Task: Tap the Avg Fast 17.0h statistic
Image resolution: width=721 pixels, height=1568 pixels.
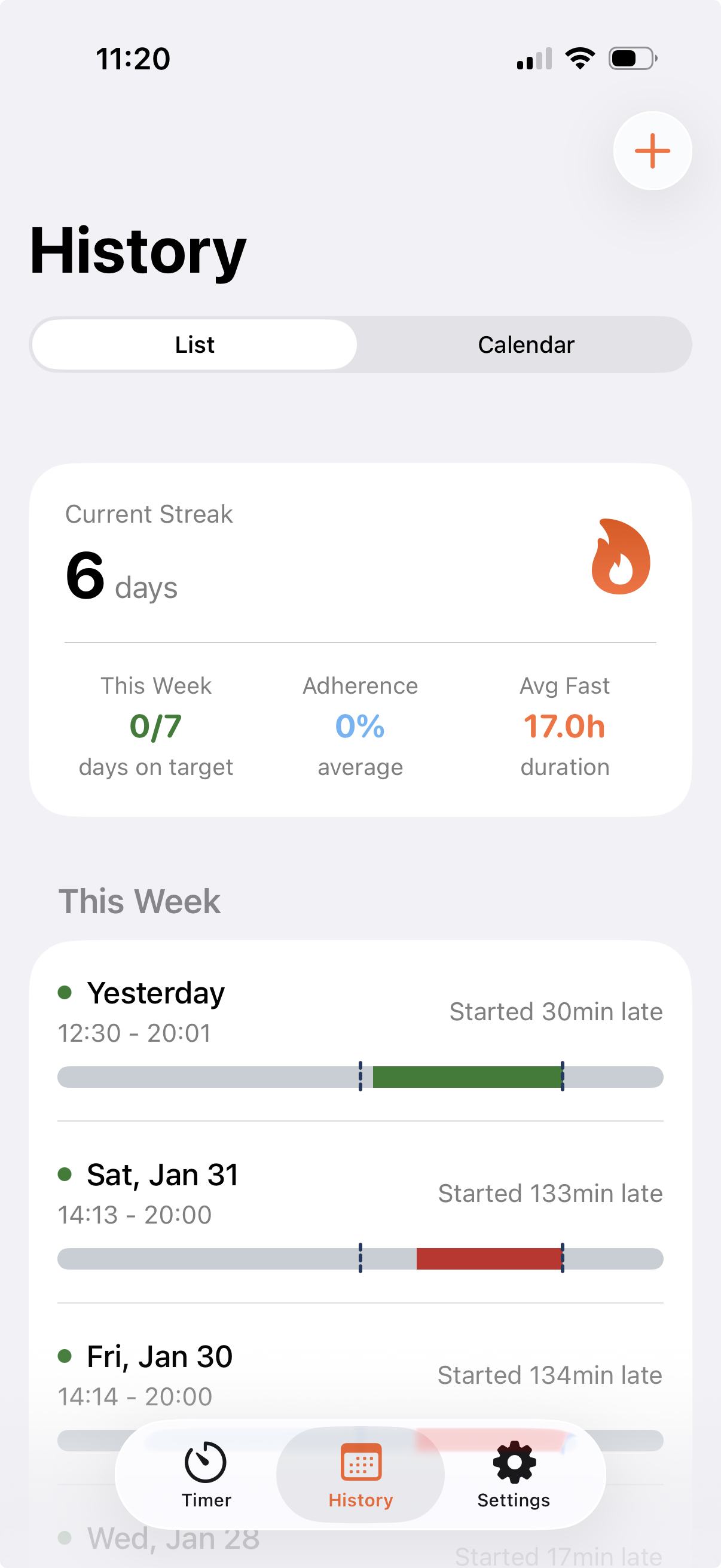Action: click(x=564, y=725)
